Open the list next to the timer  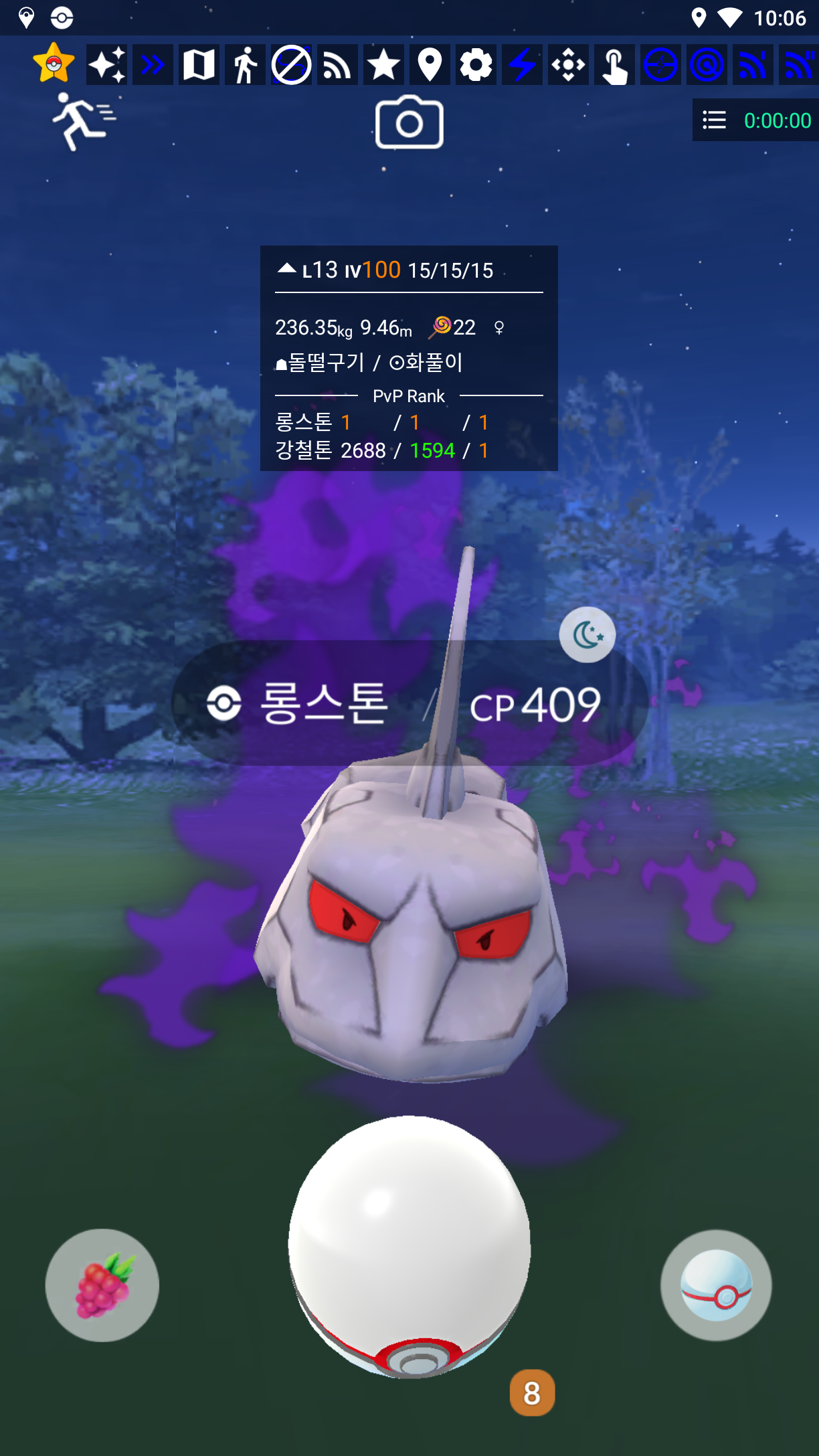(714, 120)
